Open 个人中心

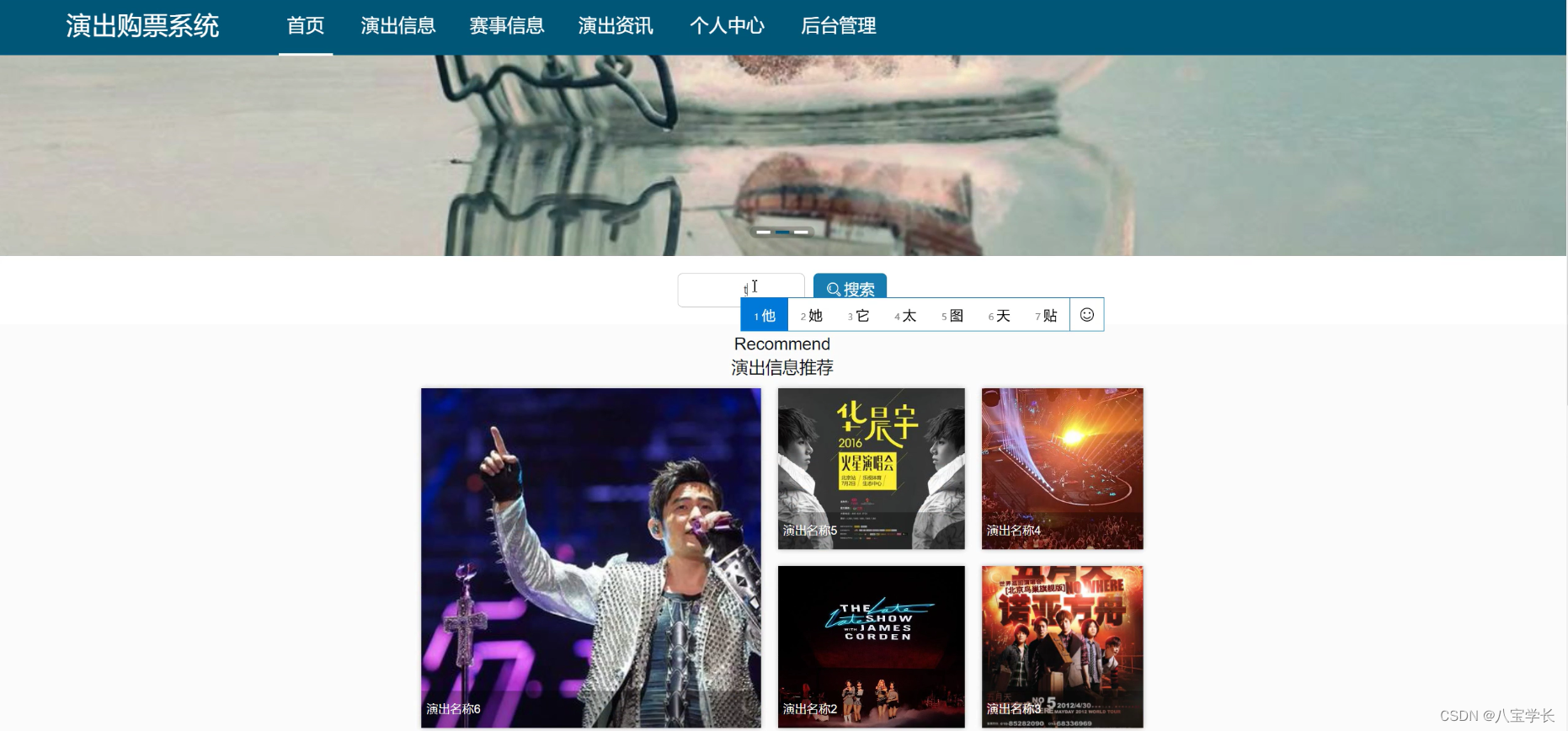click(x=726, y=26)
